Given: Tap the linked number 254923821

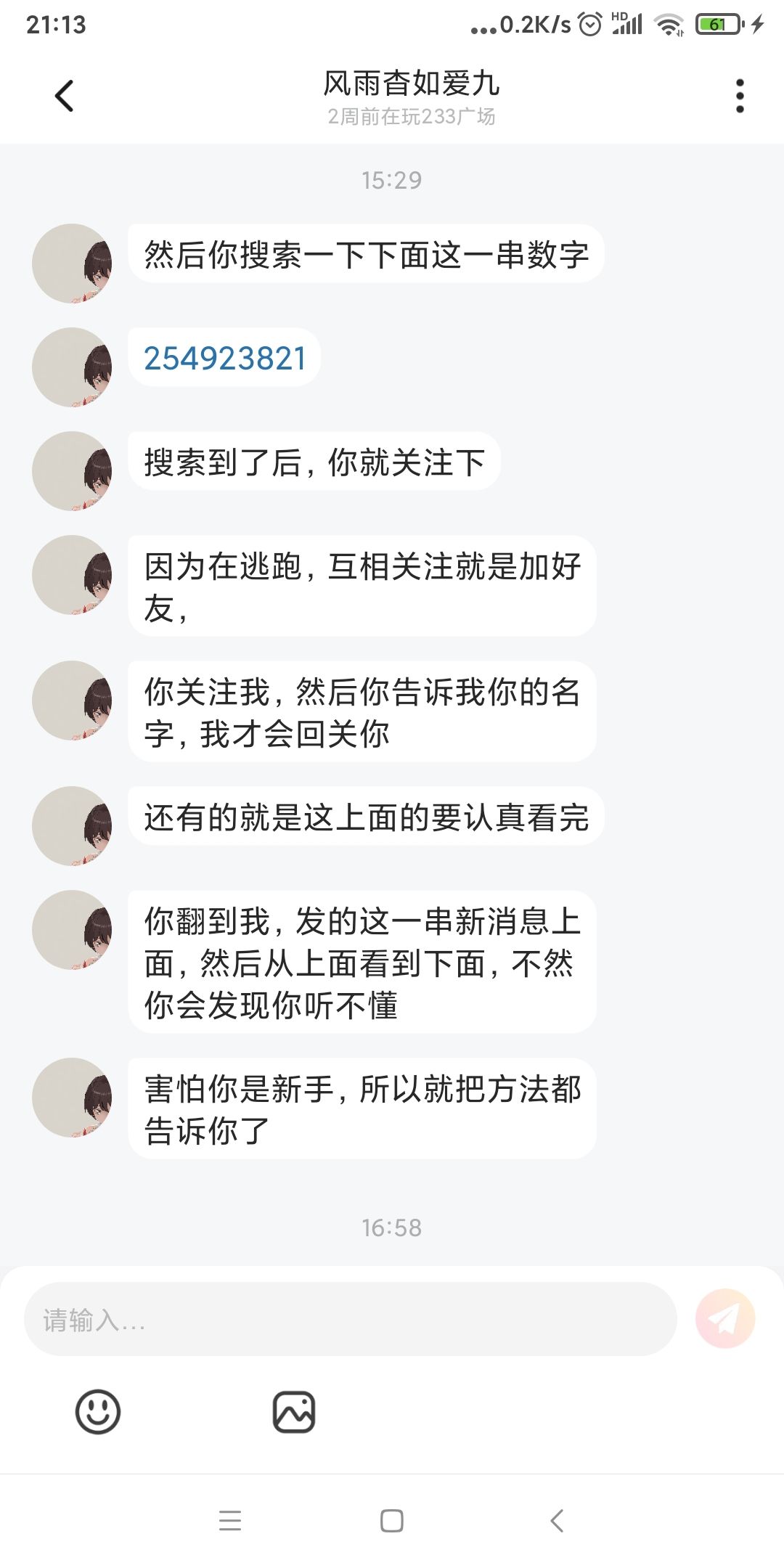Looking at the screenshot, I should tap(225, 358).
